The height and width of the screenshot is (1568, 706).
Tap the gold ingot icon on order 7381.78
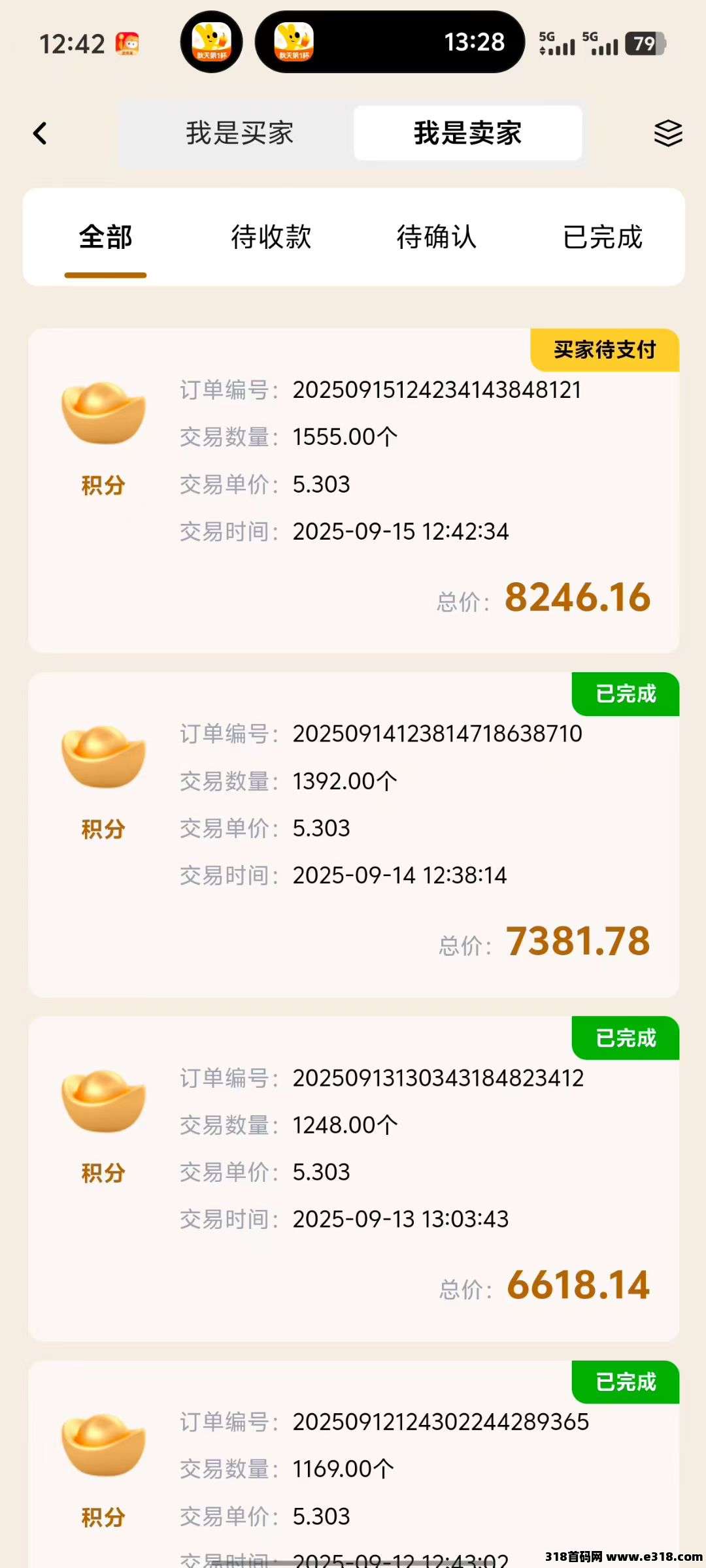coord(103,755)
